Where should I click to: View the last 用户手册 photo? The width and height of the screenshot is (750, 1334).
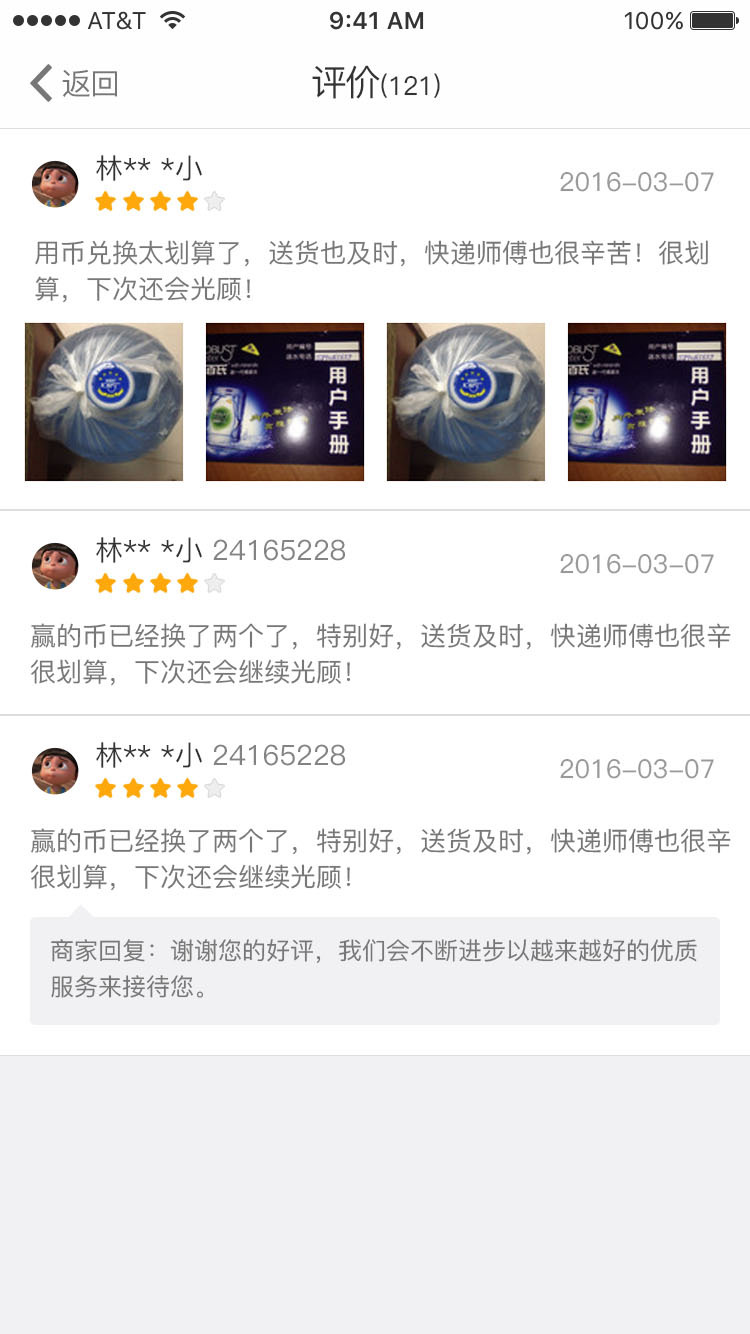point(647,402)
